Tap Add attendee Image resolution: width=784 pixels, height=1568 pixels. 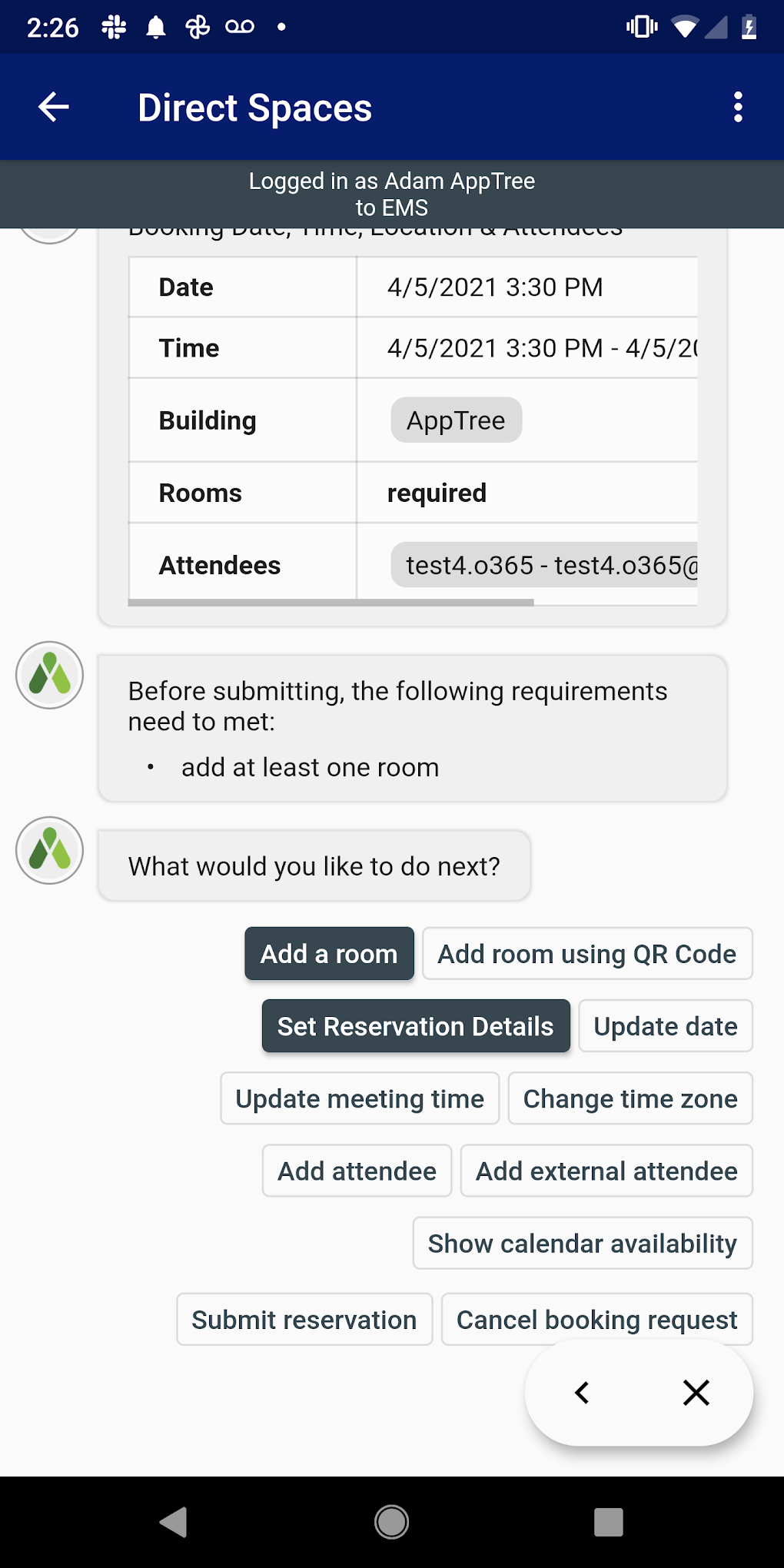357,1170
